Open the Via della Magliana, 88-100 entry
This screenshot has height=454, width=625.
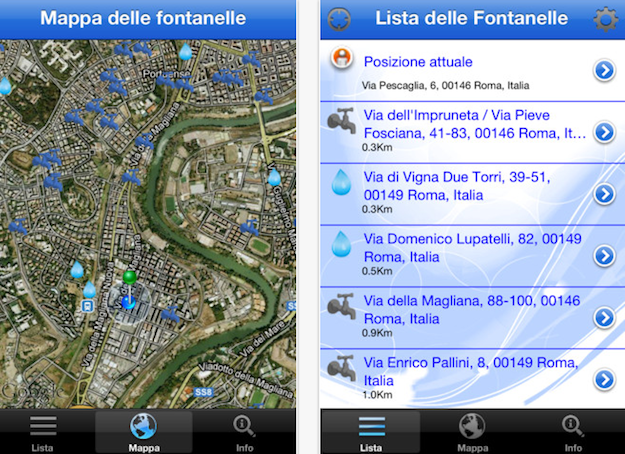point(603,318)
